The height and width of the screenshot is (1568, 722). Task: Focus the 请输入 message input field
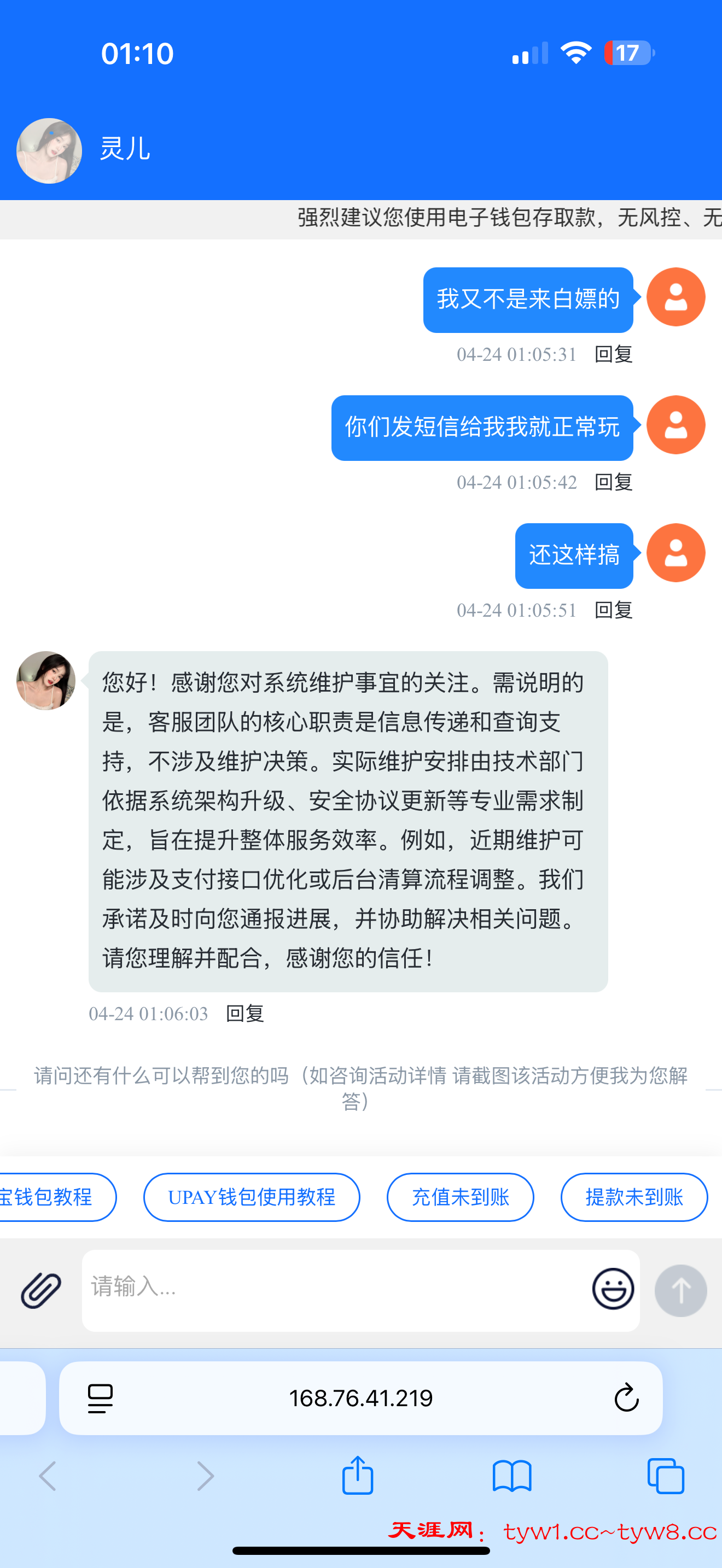coord(335,1289)
